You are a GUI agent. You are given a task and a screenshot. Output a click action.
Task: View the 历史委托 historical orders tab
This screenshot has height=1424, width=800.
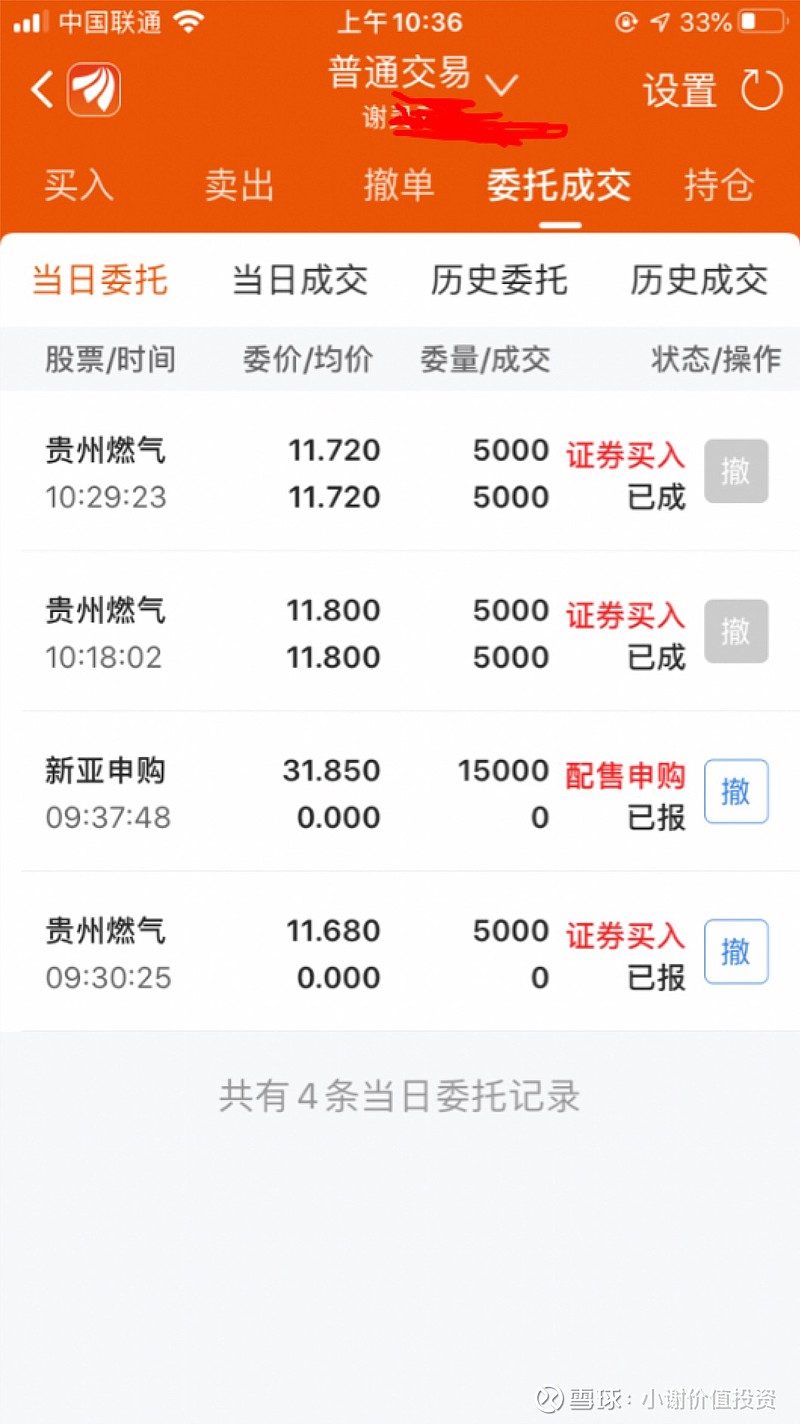tap(499, 281)
